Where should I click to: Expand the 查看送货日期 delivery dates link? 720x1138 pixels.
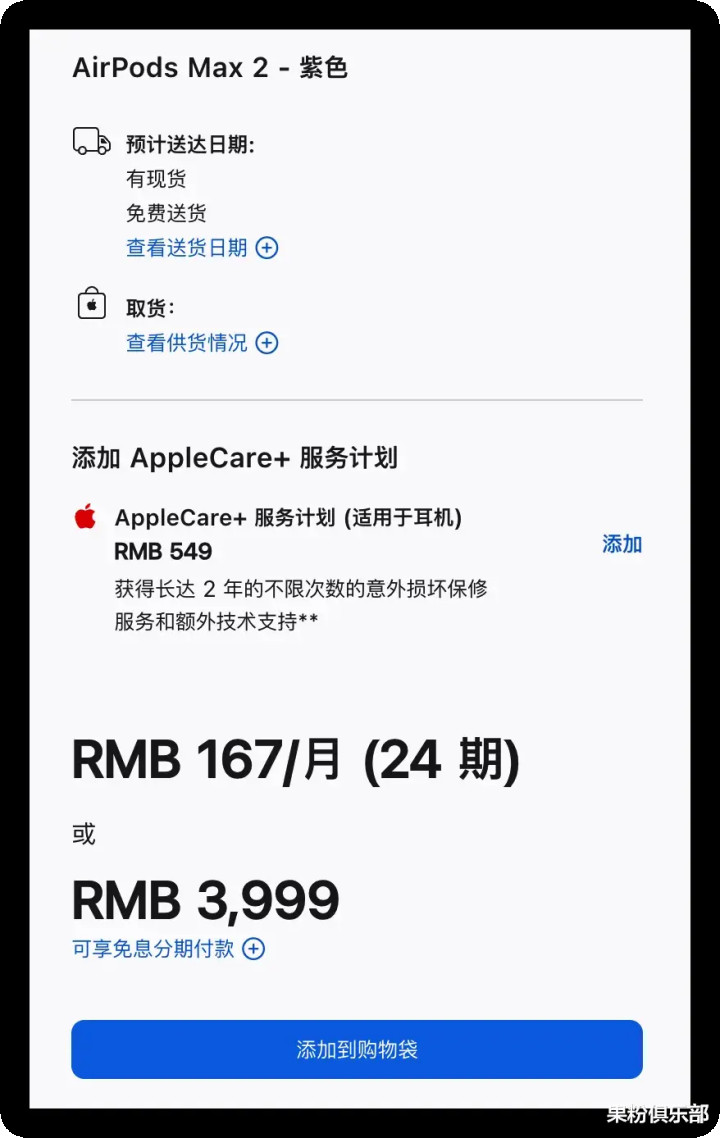(x=201, y=247)
